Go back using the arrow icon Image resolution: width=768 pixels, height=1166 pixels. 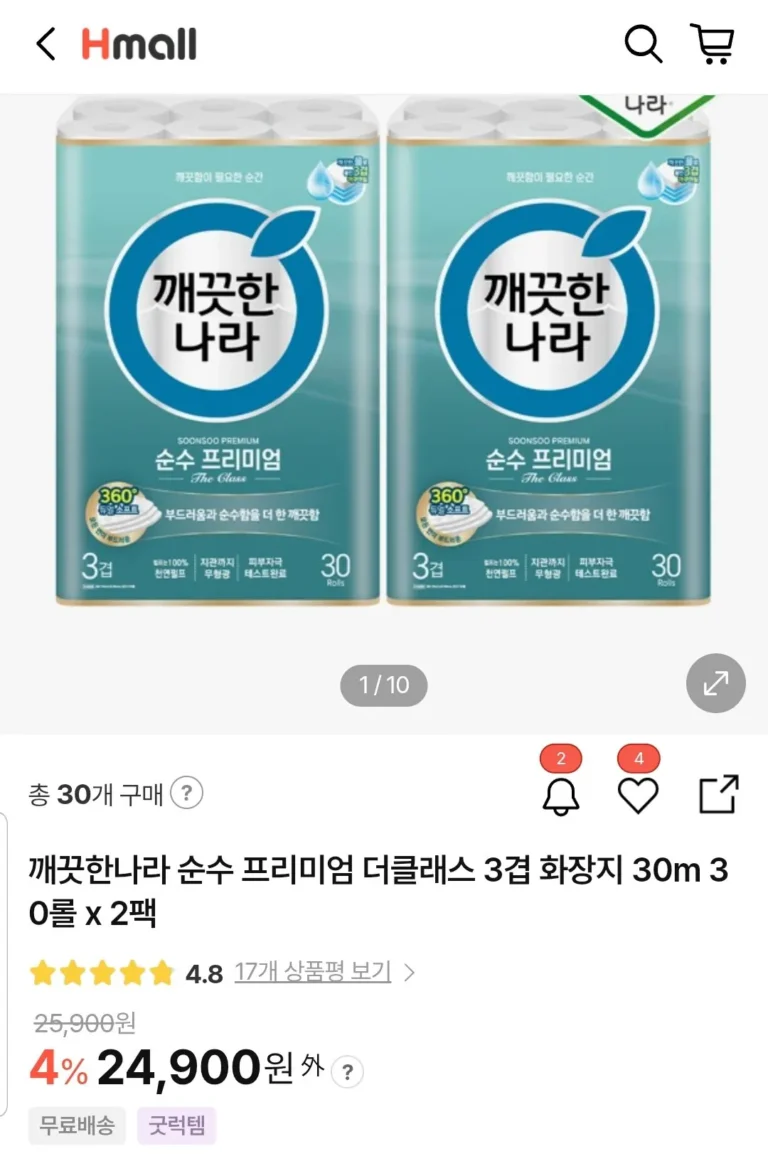point(46,44)
